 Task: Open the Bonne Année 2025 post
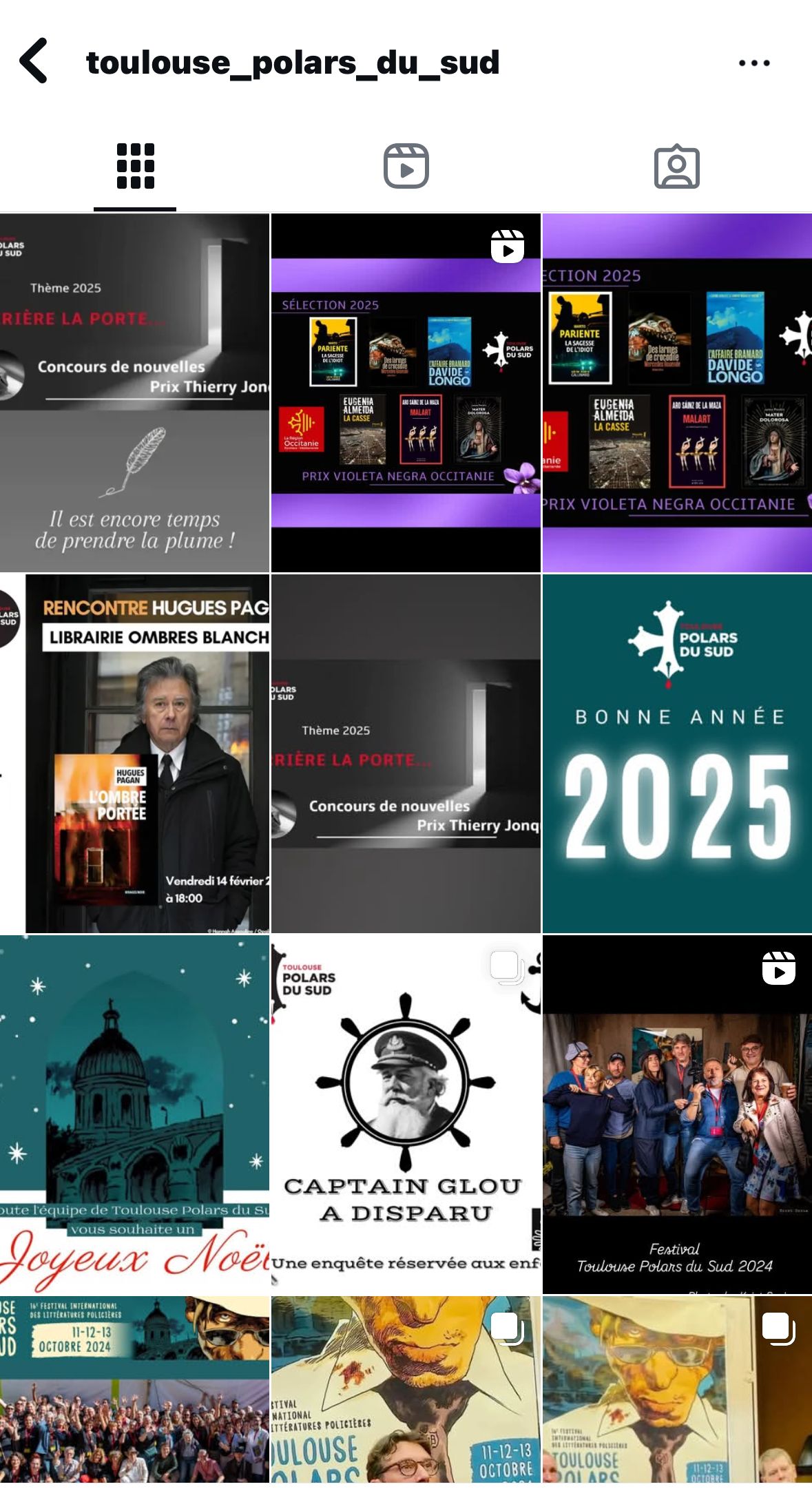(677, 753)
